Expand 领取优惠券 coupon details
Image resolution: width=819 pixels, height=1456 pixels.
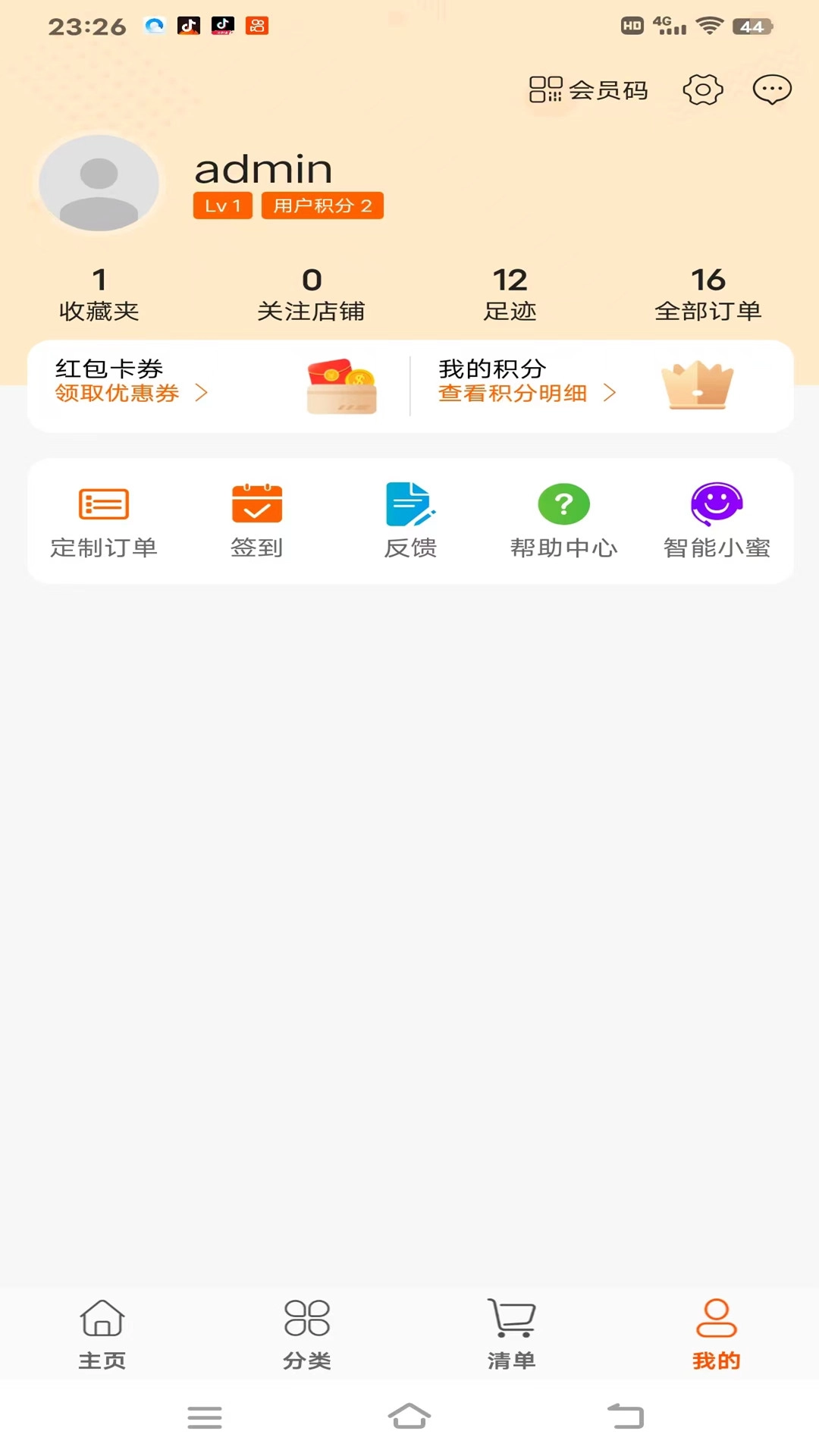click(129, 394)
